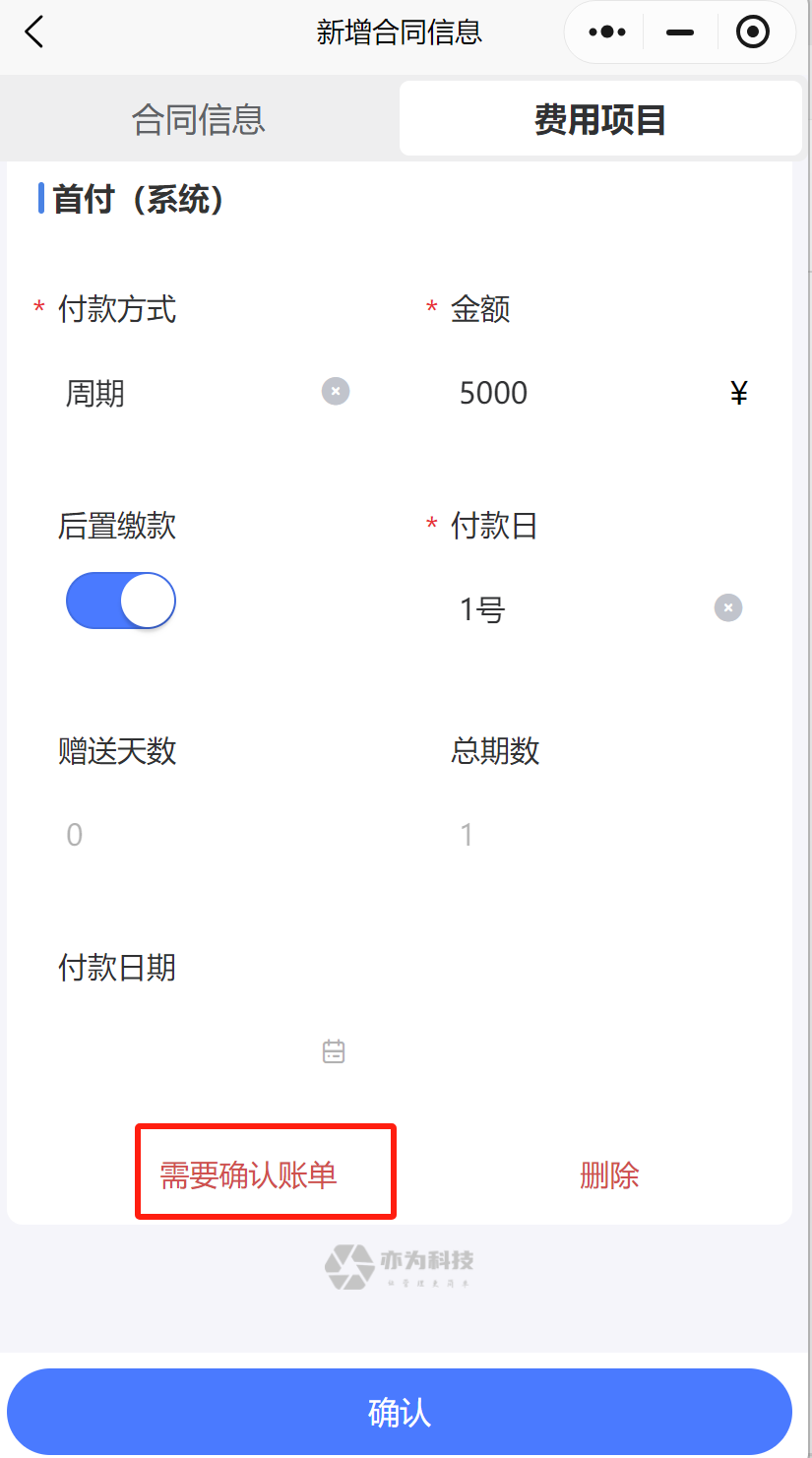Image resolution: width=812 pixels, height=1458 pixels.
Task: Go back using the top-left arrow
Action: pos(34,32)
